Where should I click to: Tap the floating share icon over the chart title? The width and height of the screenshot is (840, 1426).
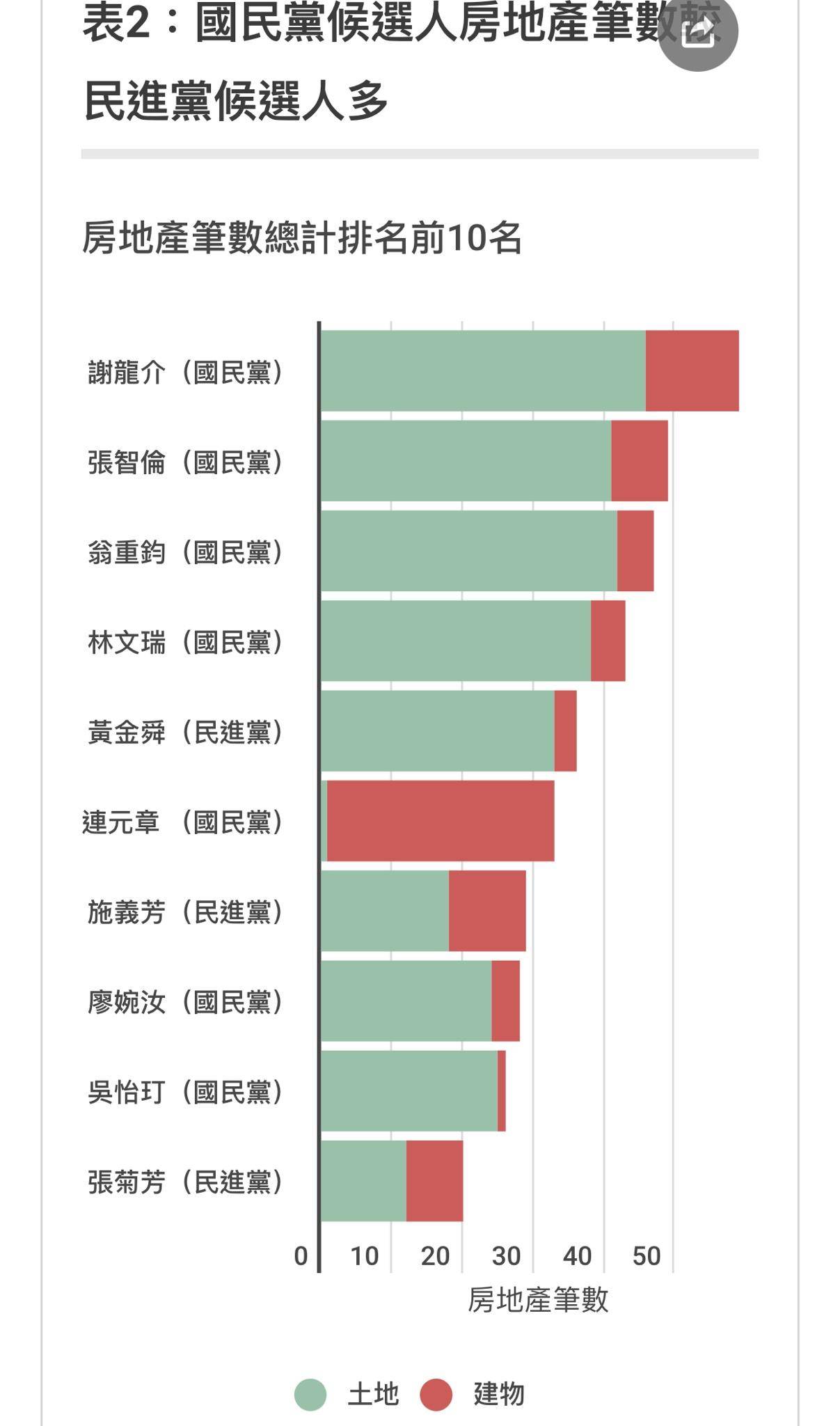coord(697,33)
